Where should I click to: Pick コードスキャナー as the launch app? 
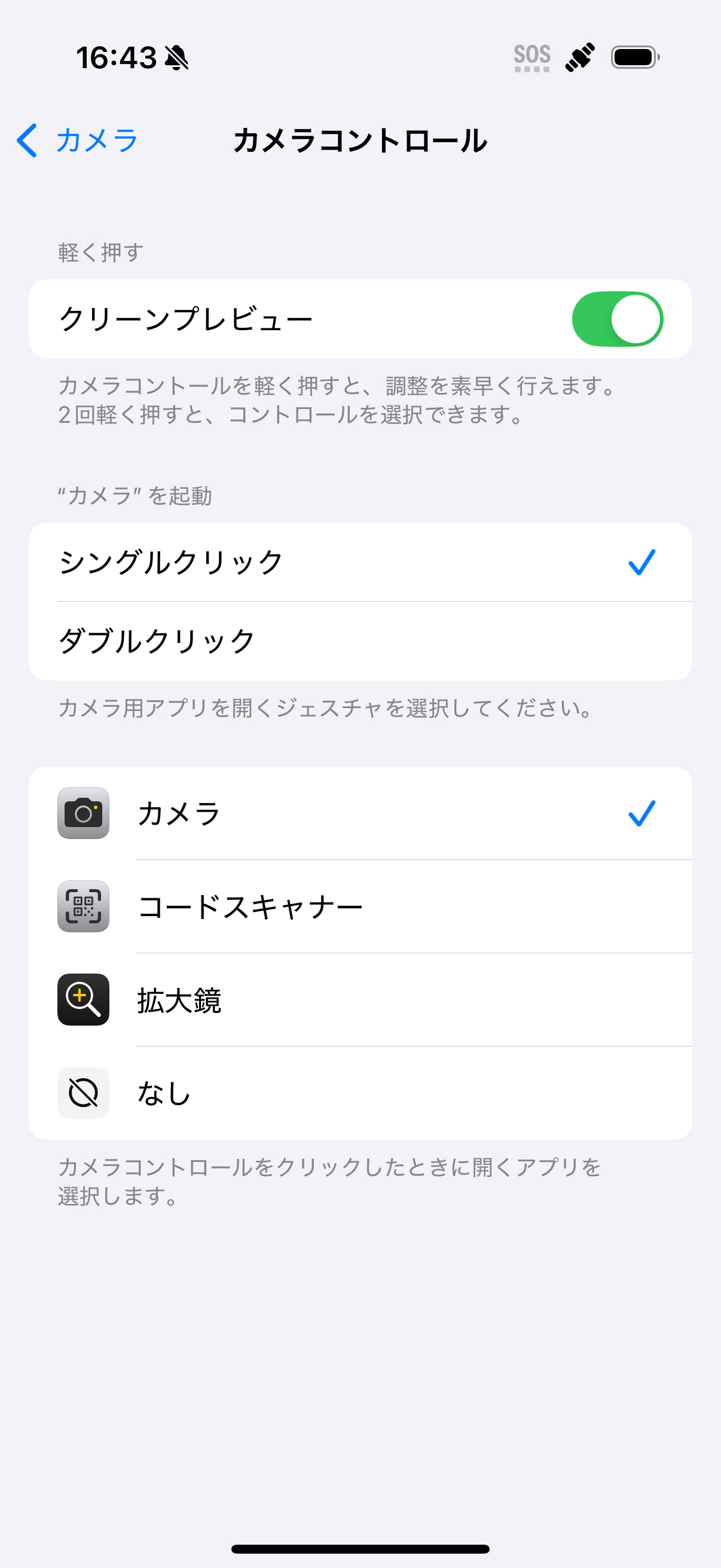(x=359, y=907)
